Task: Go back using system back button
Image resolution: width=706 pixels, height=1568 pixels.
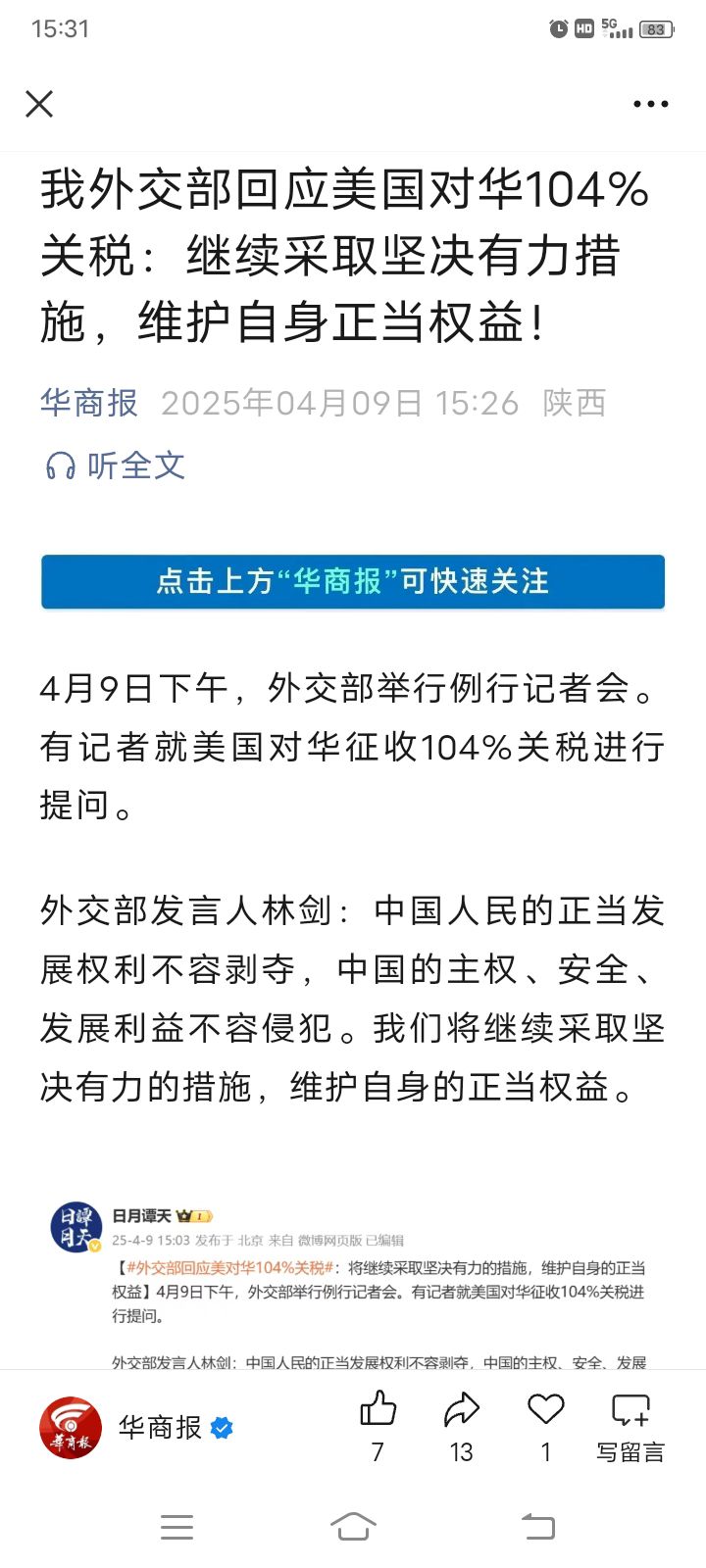Action: click(537, 1526)
